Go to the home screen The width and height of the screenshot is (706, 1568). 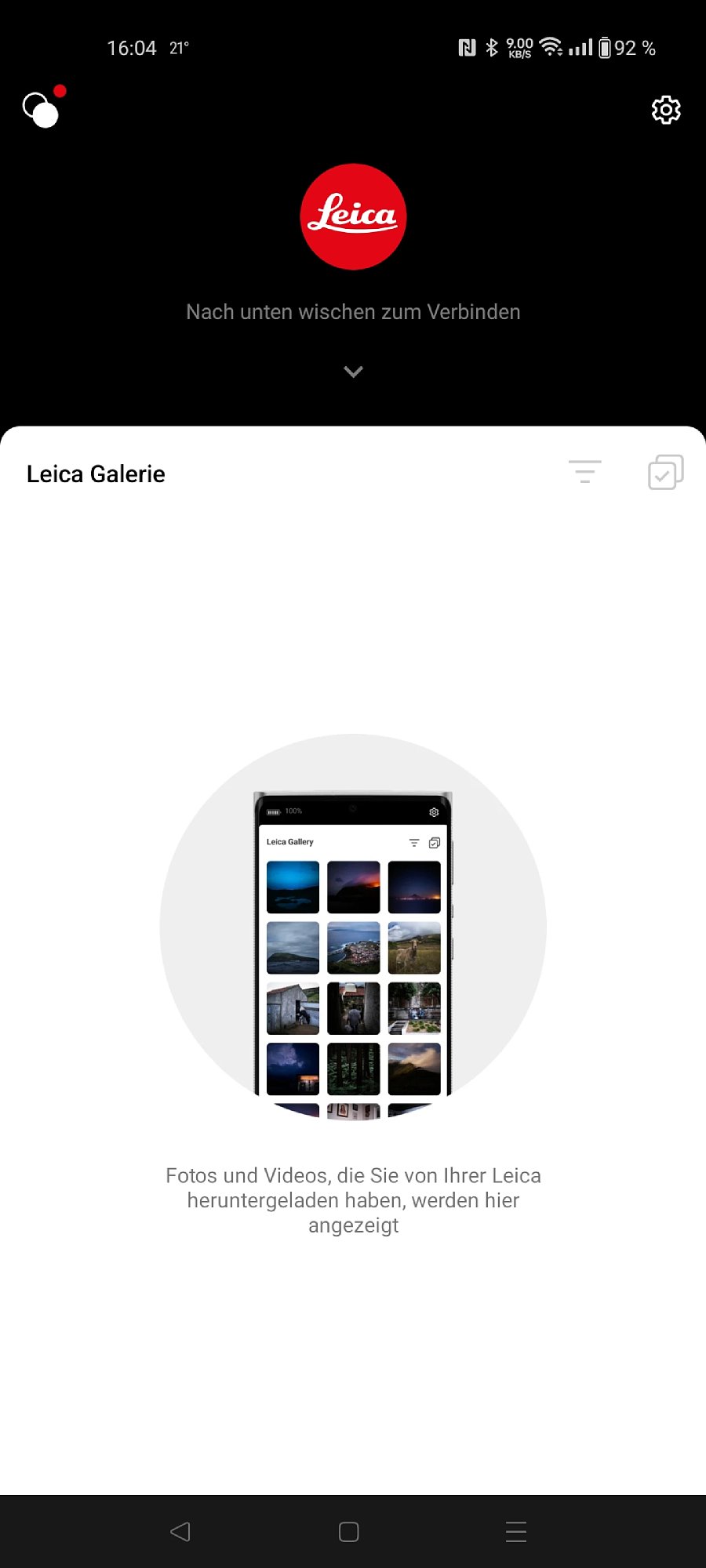click(349, 1531)
